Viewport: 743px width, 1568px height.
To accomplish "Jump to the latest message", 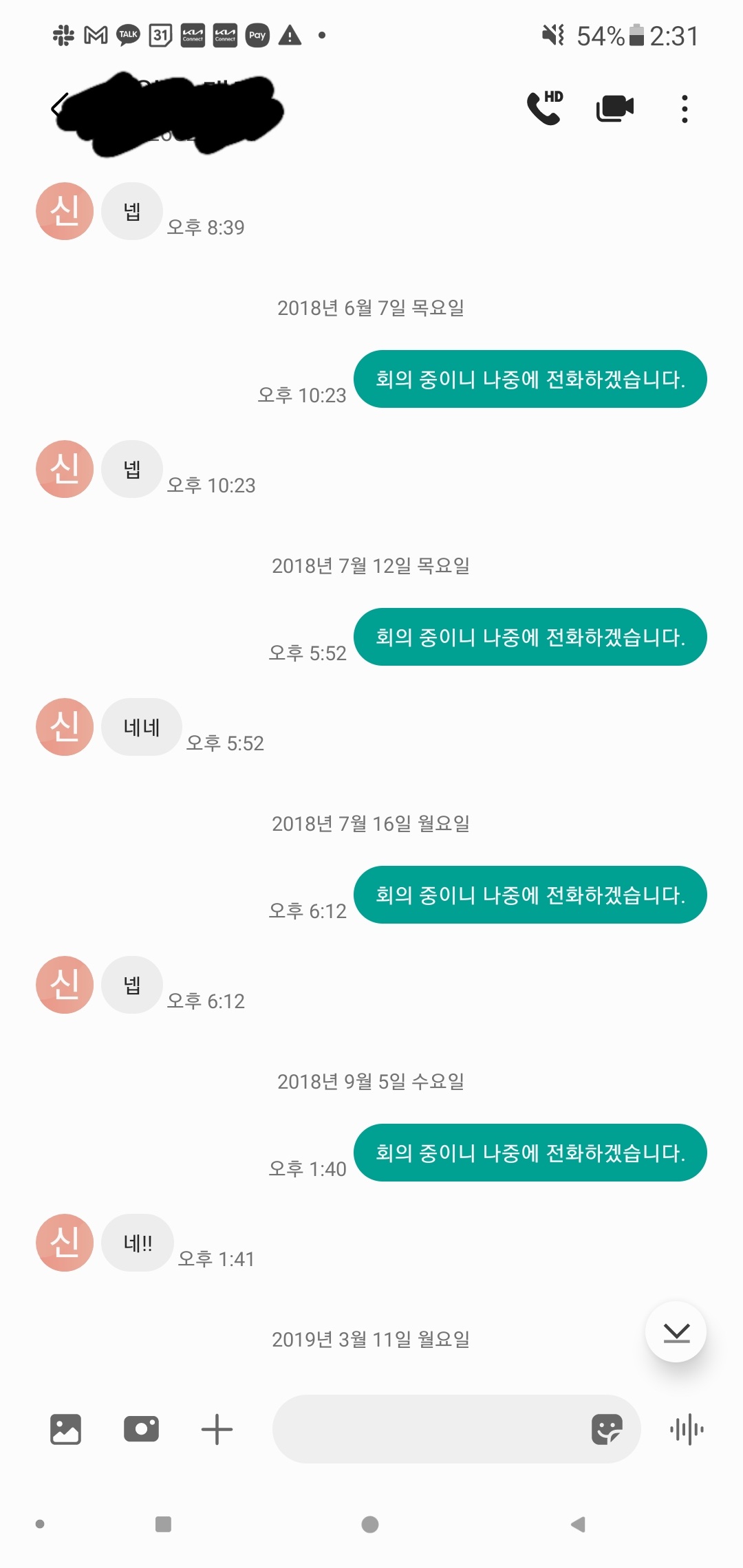I will 676,1332.
